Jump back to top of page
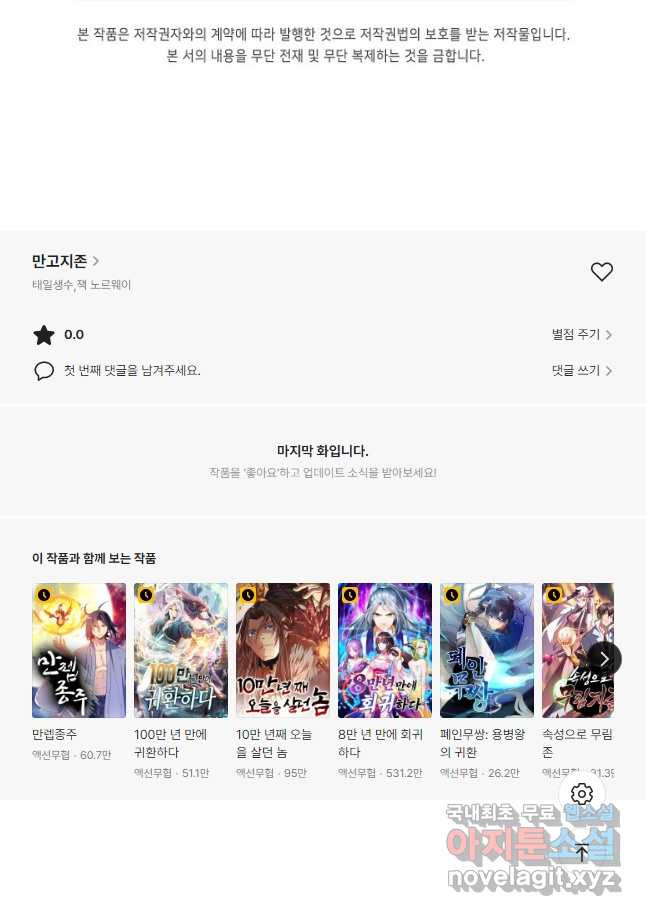 pyautogui.click(x=582, y=853)
